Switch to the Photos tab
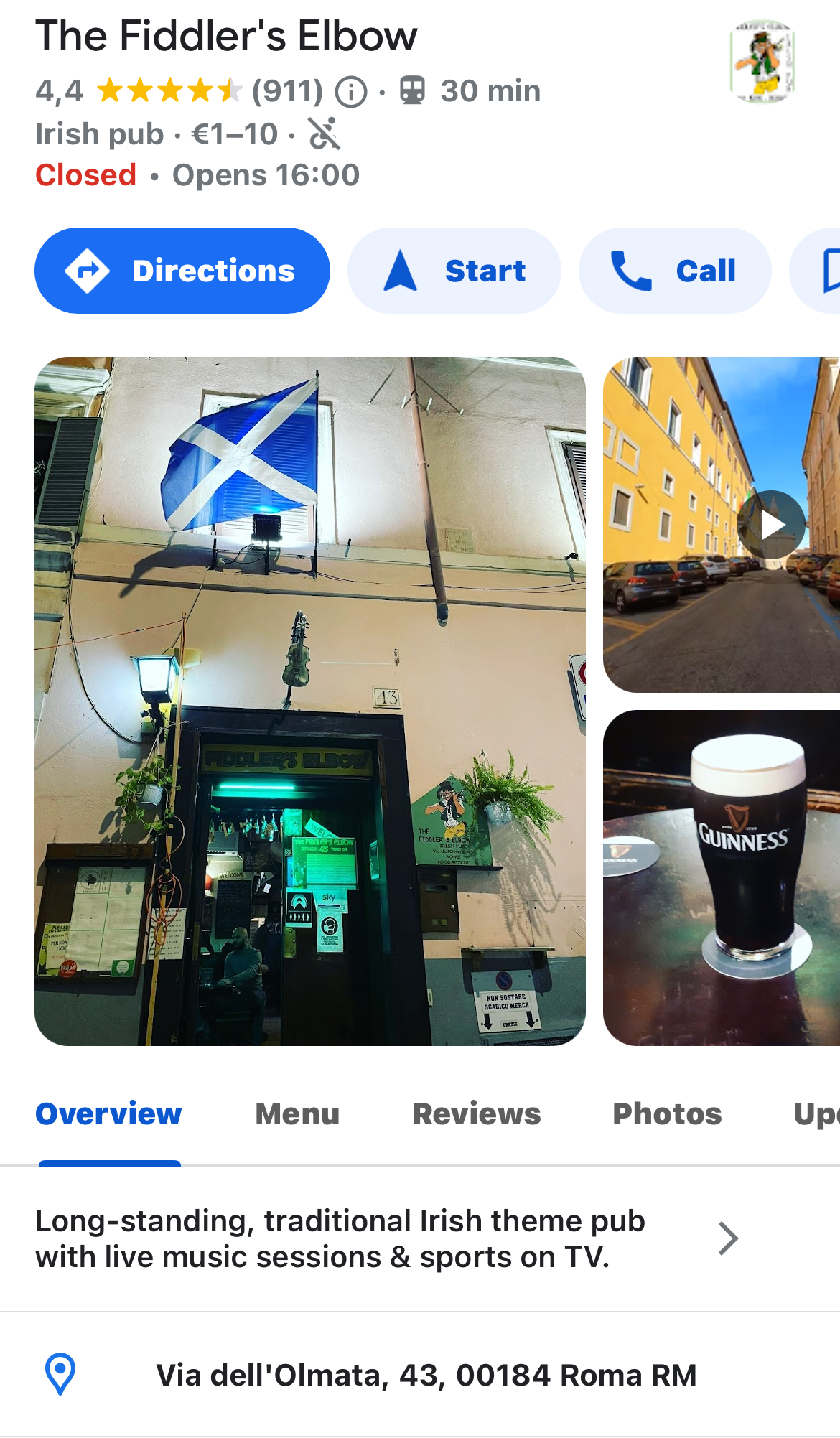This screenshot has height=1438, width=840. (667, 1114)
